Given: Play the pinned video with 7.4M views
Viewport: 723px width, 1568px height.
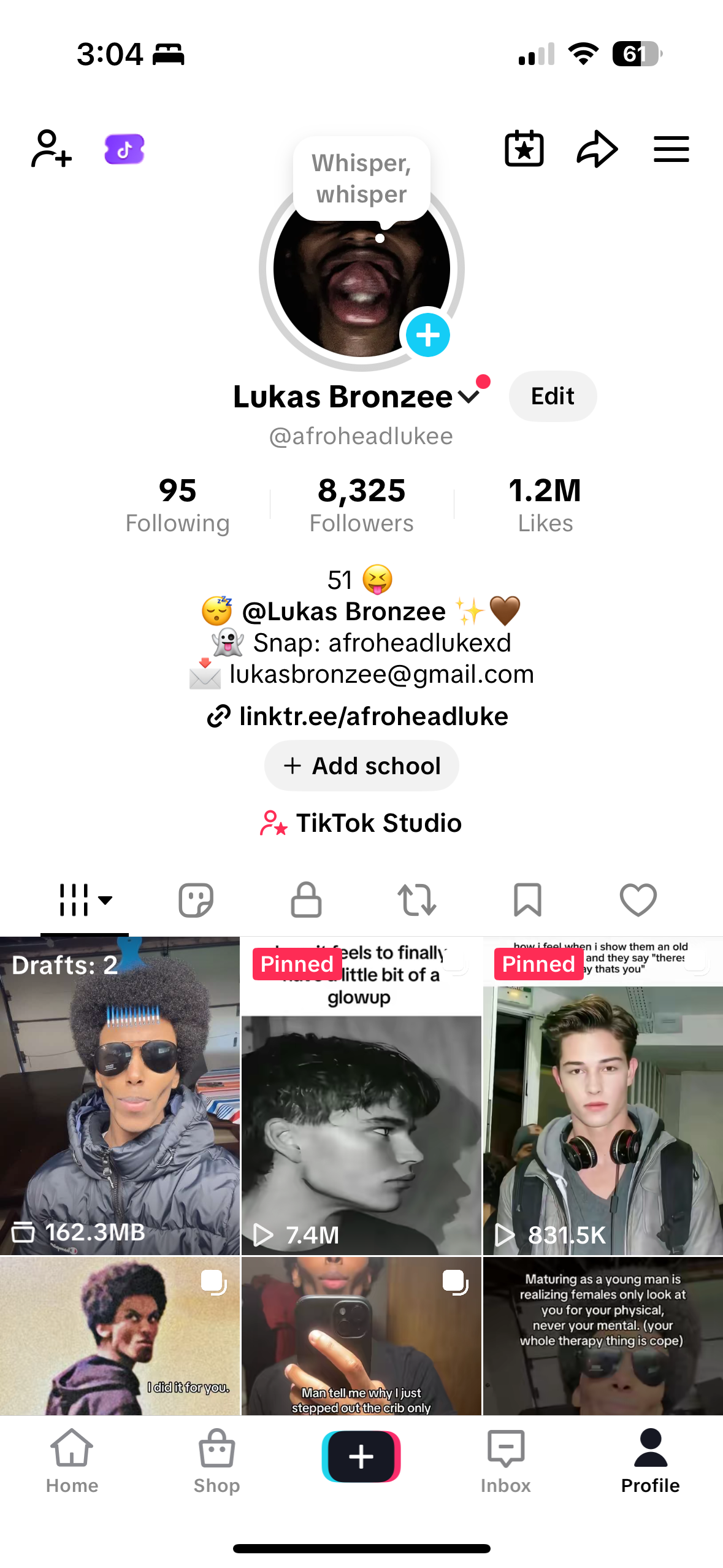Looking at the screenshot, I should pyautogui.click(x=361, y=1095).
